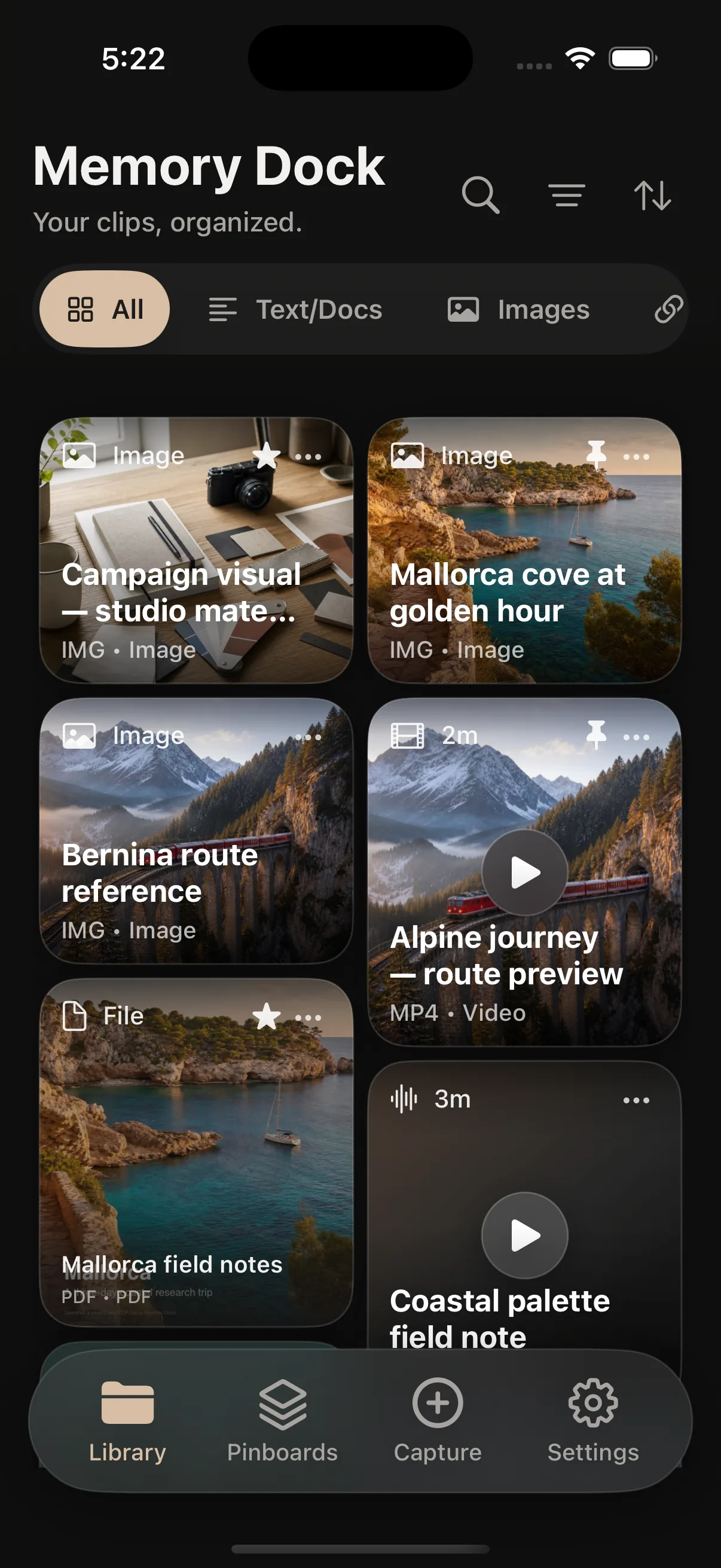Image resolution: width=721 pixels, height=1568 pixels.
Task: Open the Mallorca field notes PDF
Action: click(196, 1152)
